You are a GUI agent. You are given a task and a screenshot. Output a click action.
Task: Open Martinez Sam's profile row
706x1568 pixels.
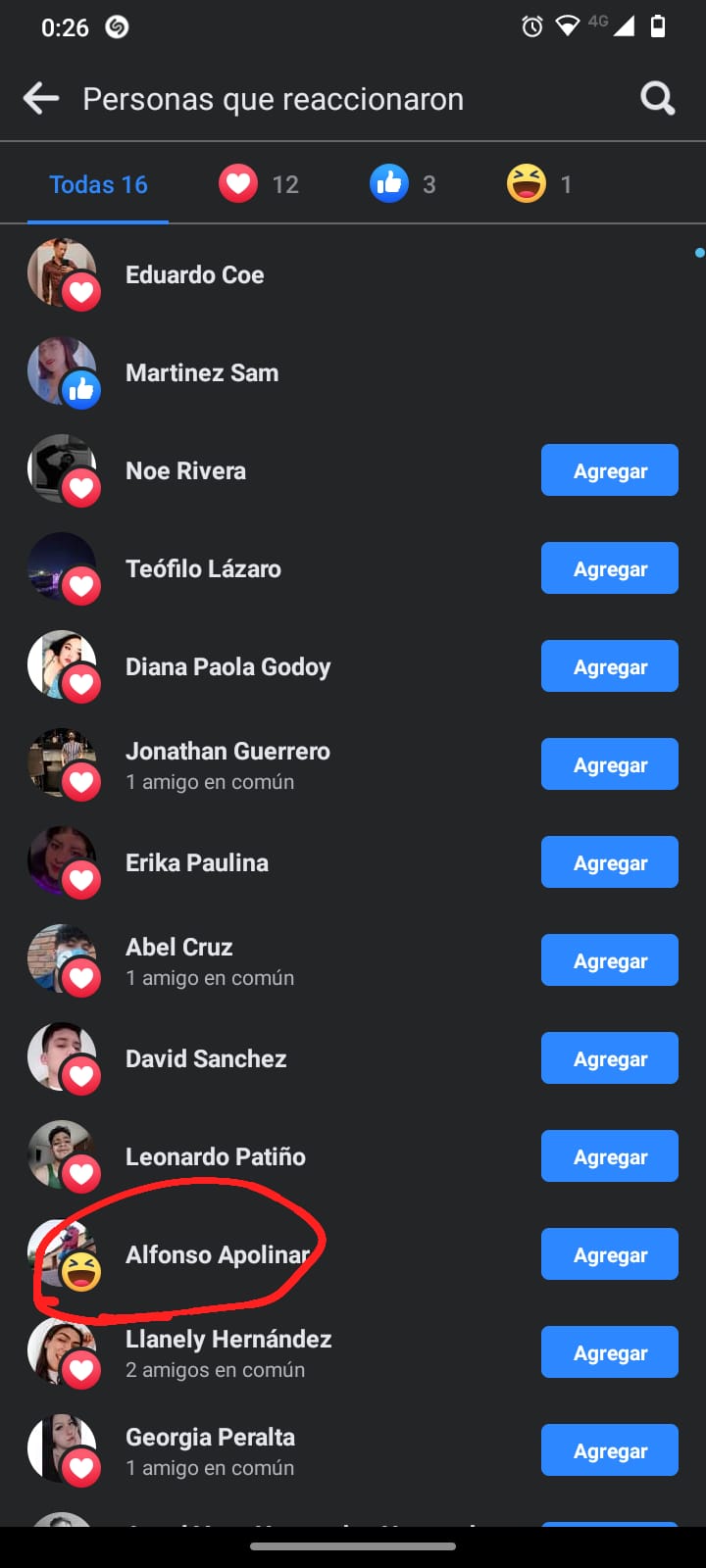(x=202, y=372)
